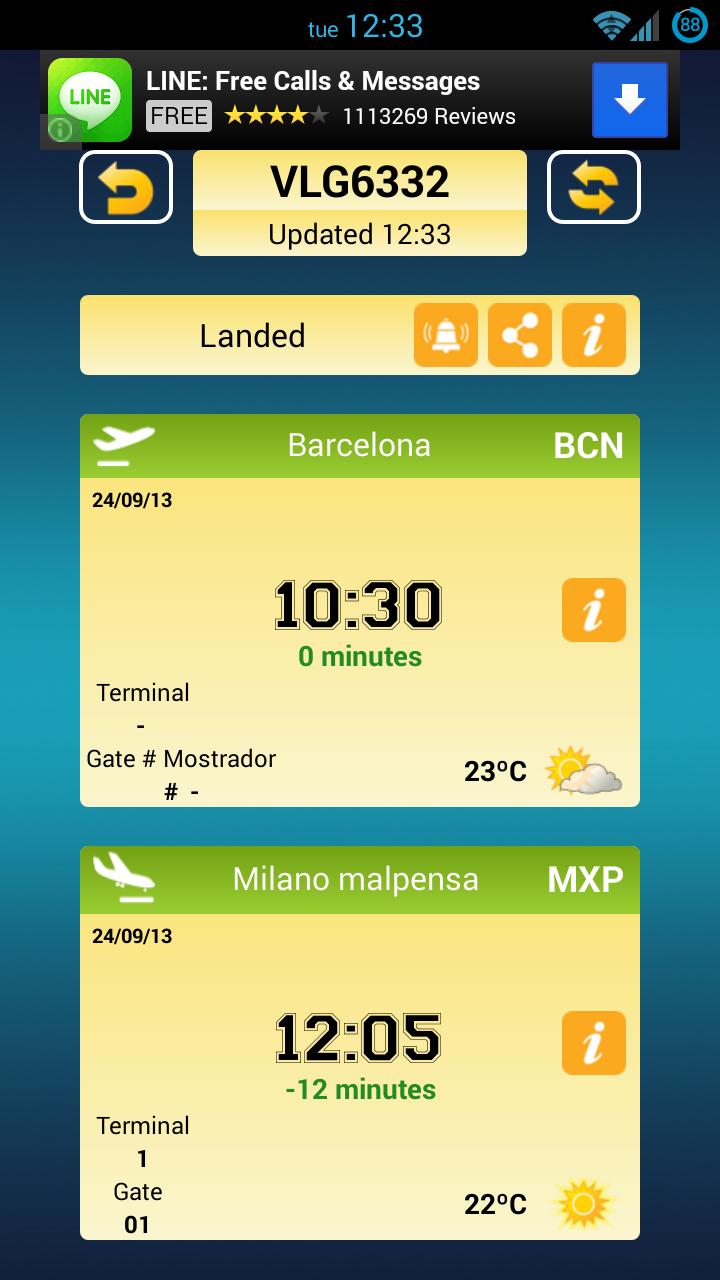
Task: Open flight info next to Landed status
Action: [x=595, y=335]
